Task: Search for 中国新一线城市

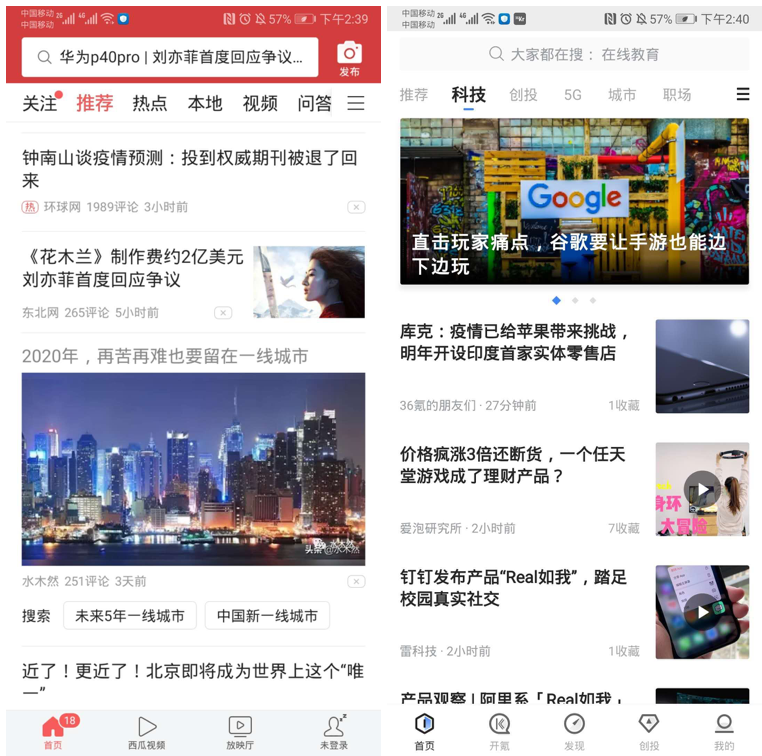Action: tap(267, 616)
